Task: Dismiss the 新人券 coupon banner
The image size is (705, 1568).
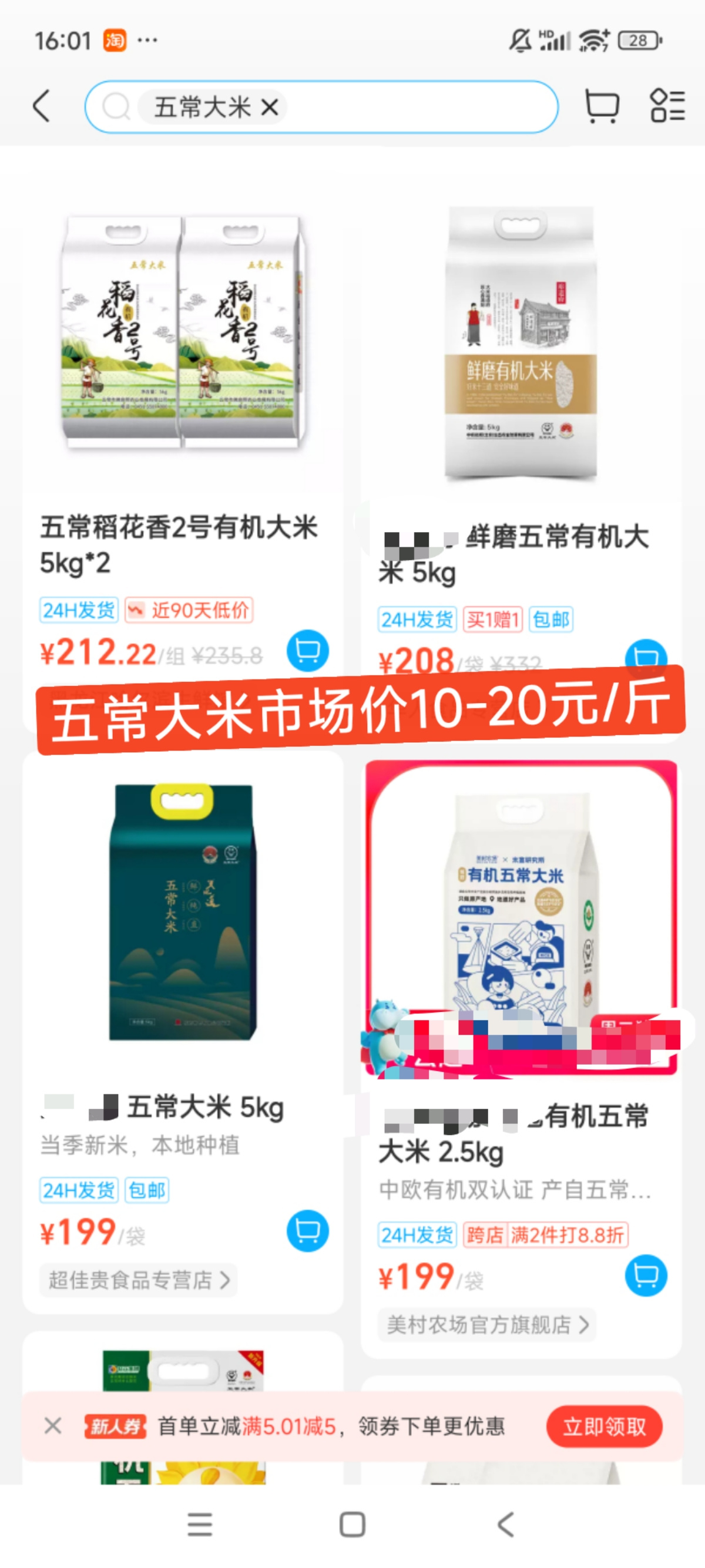Action: (53, 1425)
